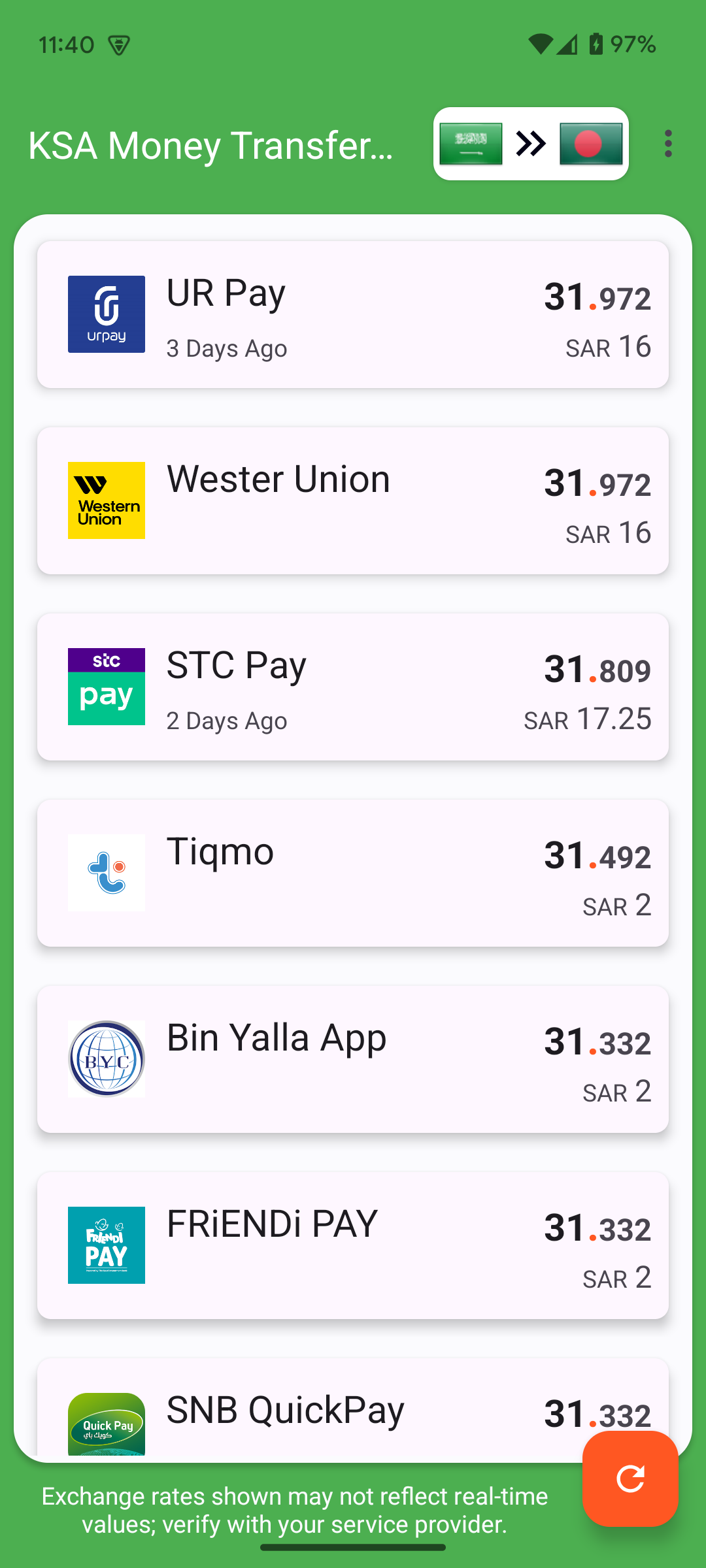Open the Tiqmo card

(x=353, y=873)
